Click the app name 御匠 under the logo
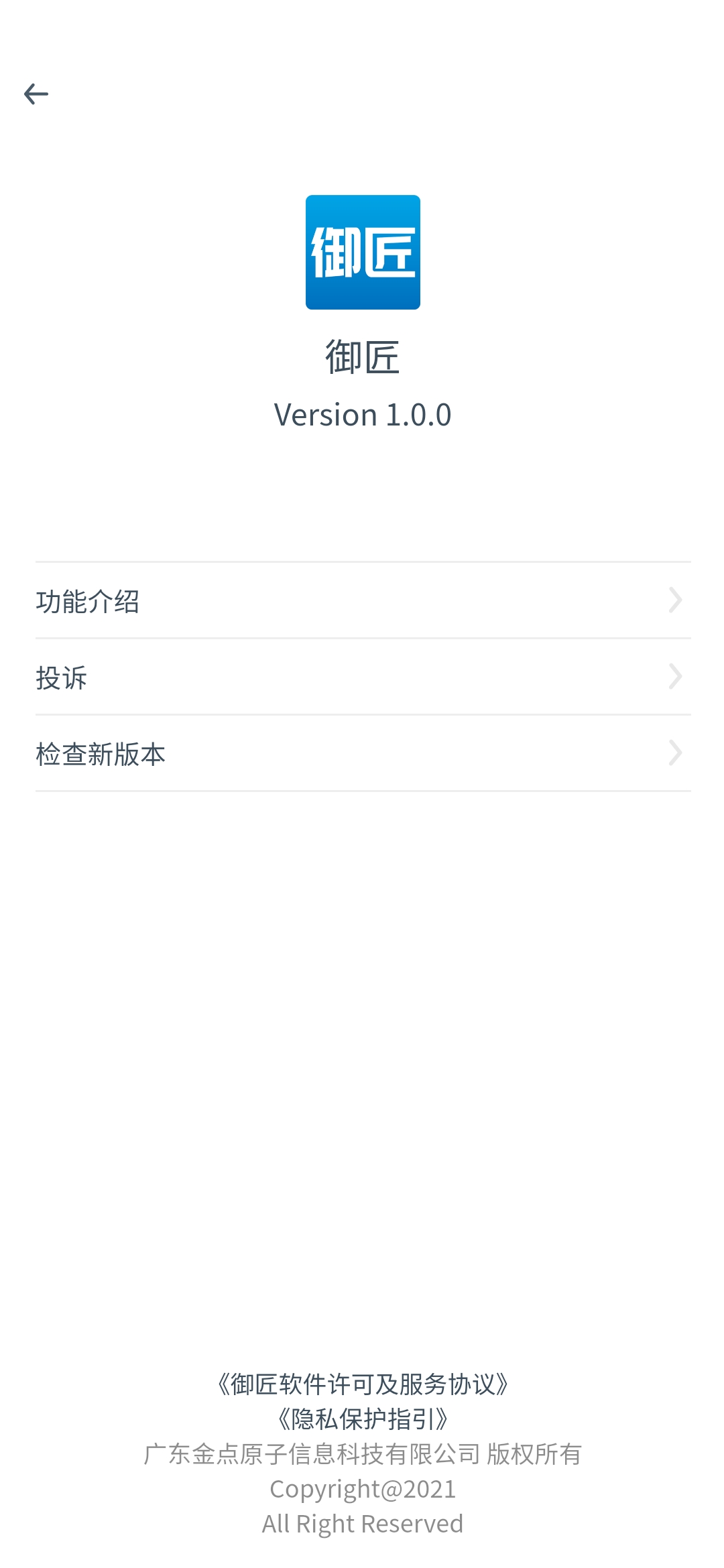 pyautogui.click(x=362, y=357)
